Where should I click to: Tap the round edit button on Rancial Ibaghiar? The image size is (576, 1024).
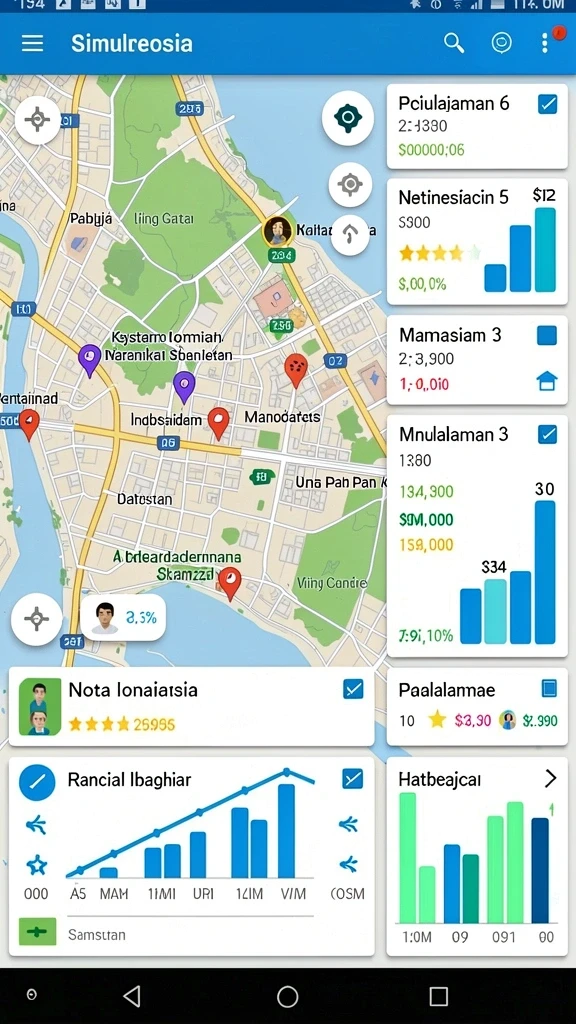[37, 782]
